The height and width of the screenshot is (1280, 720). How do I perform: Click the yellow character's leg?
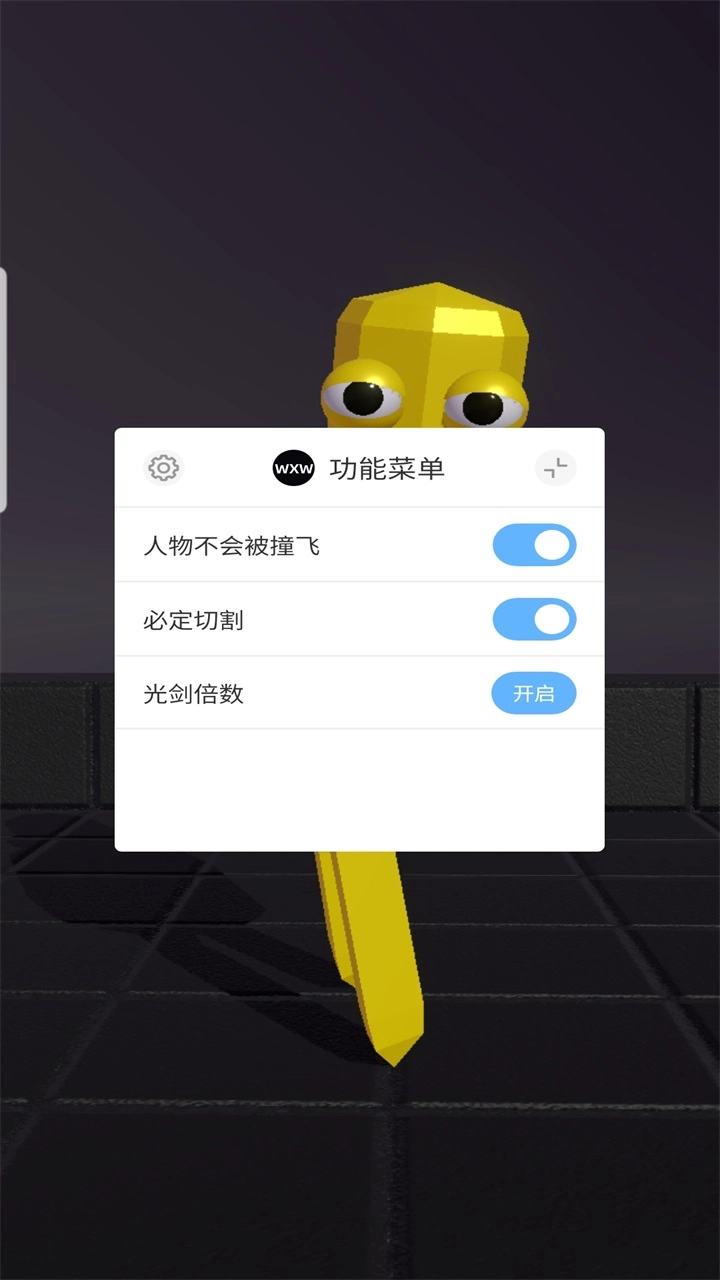click(x=375, y=950)
